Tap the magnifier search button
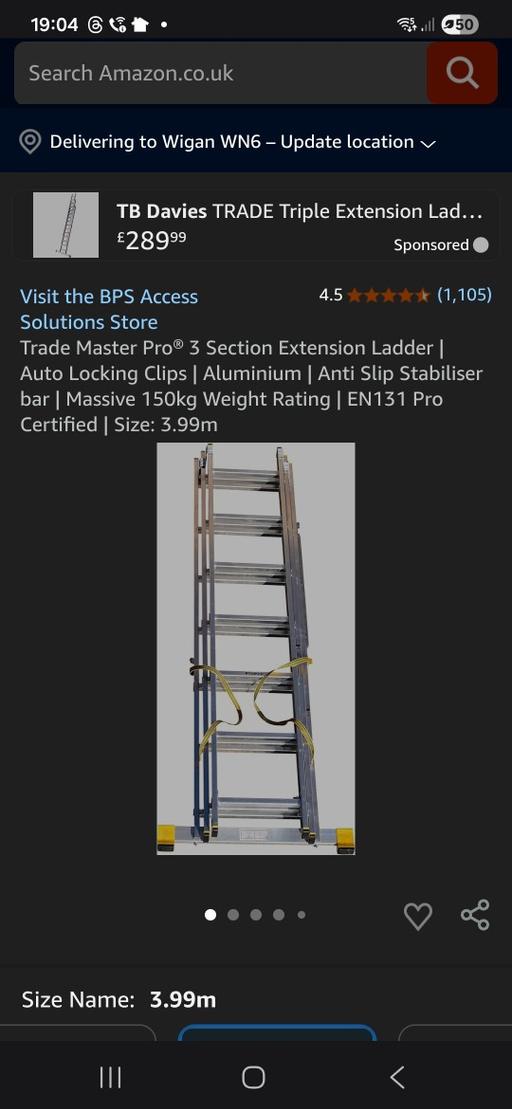This screenshot has width=512, height=1109. point(462,73)
